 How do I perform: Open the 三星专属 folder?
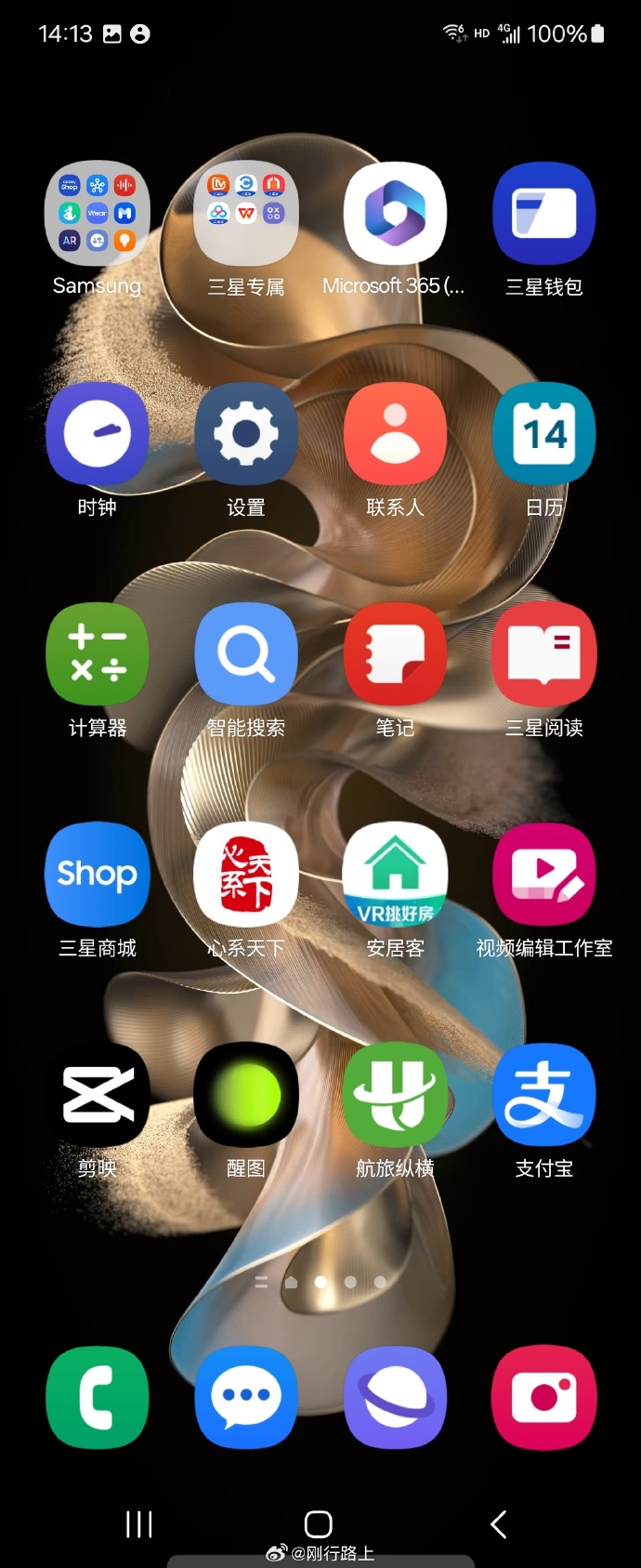pos(246,214)
